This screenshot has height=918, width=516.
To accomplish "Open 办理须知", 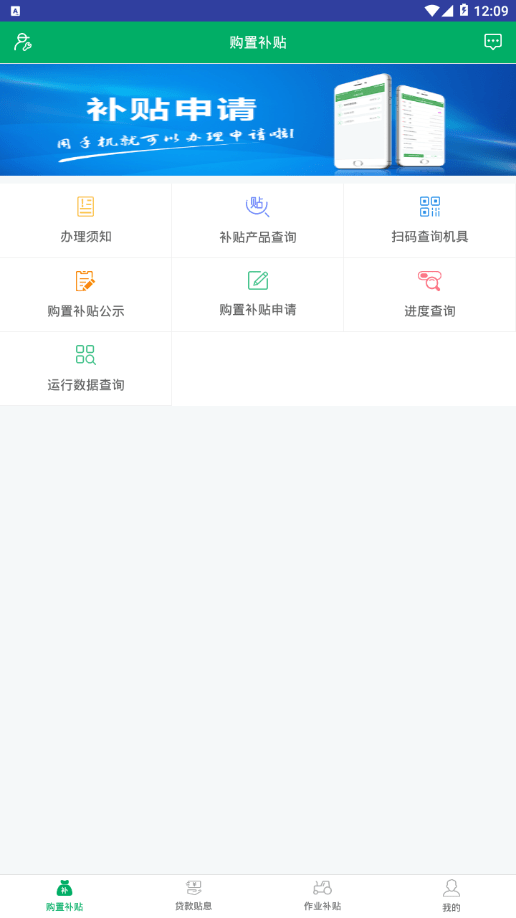I will pos(86,220).
